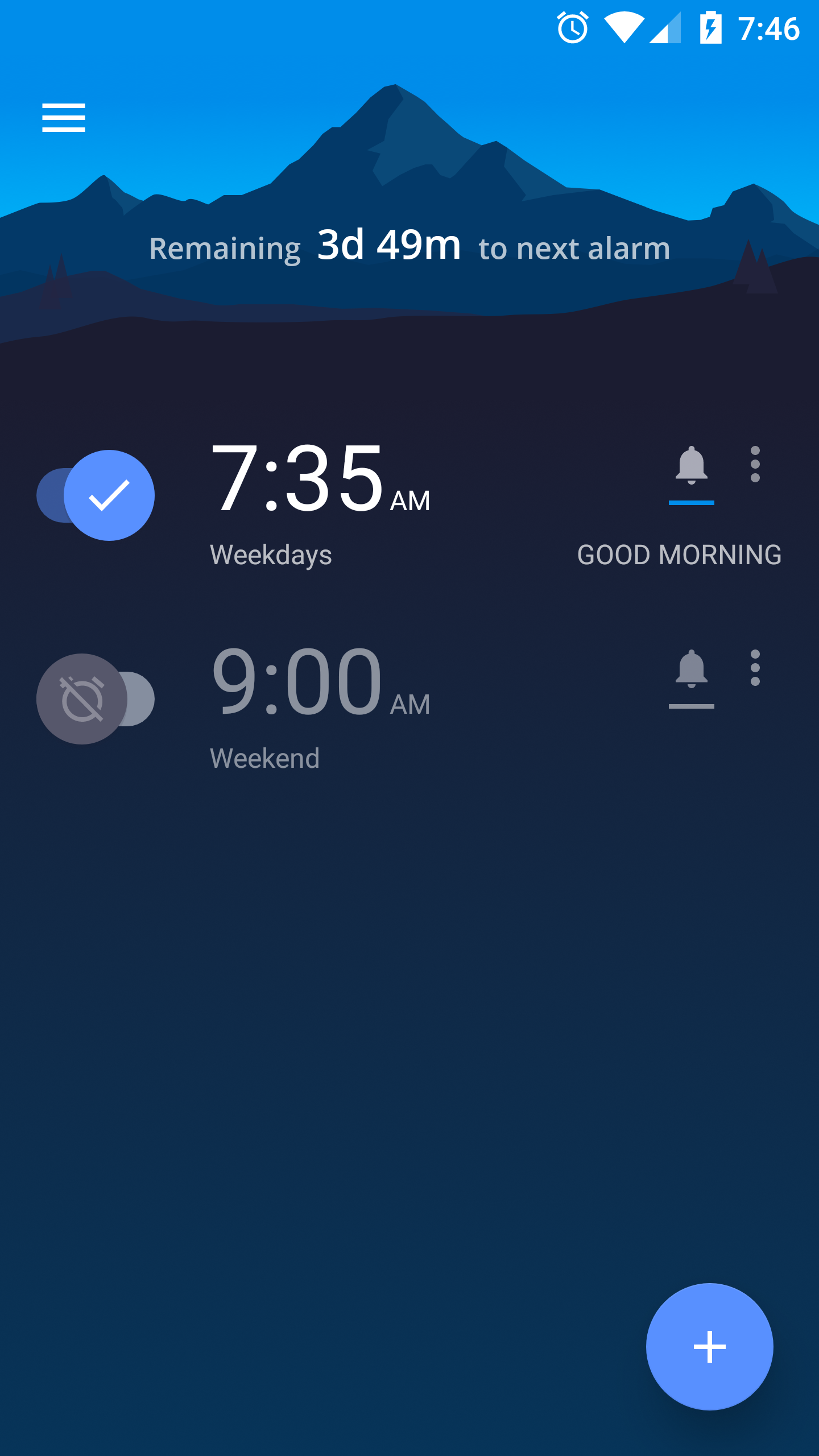The width and height of the screenshot is (819, 1456).
Task: Open the hamburger navigation menu
Action: 63,118
